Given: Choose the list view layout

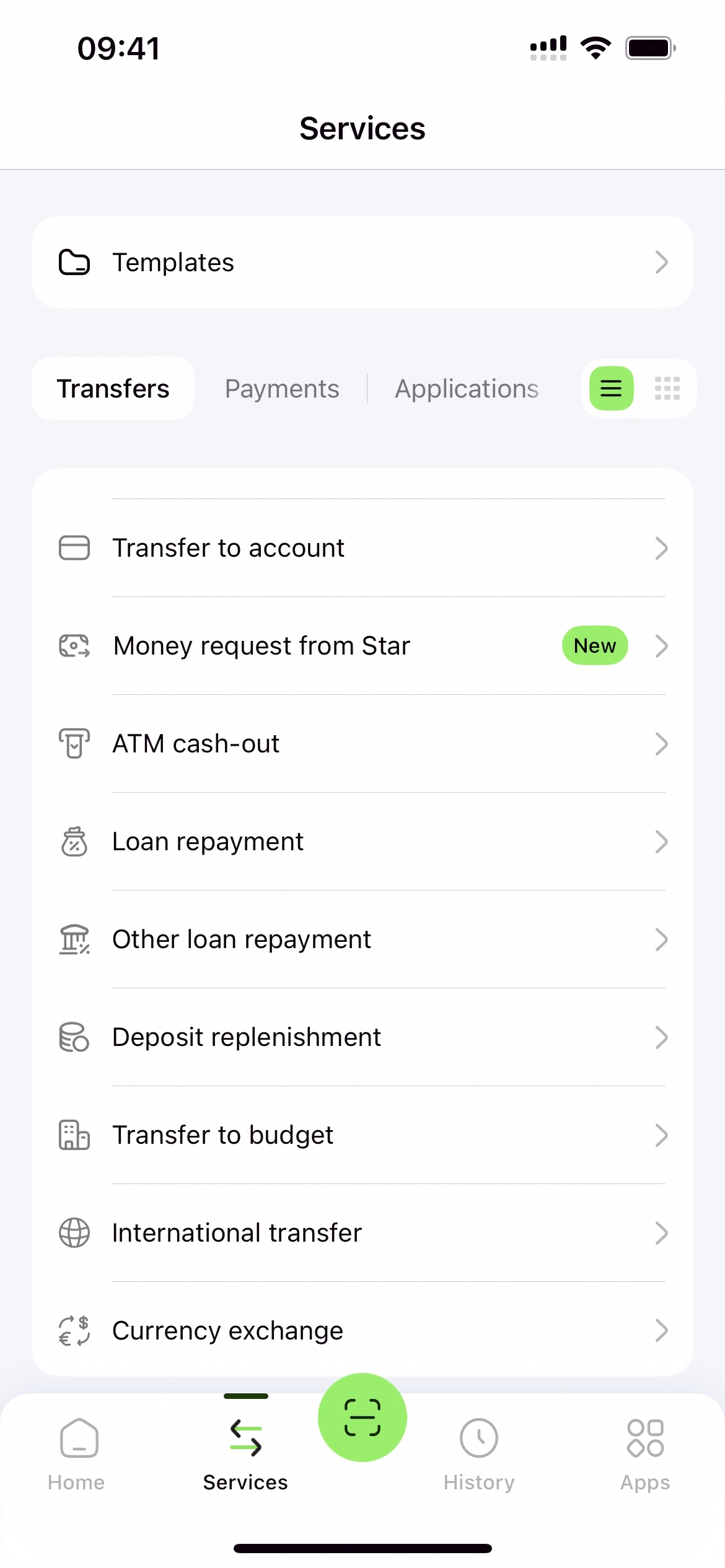Looking at the screenshot, I should [611, 389].
